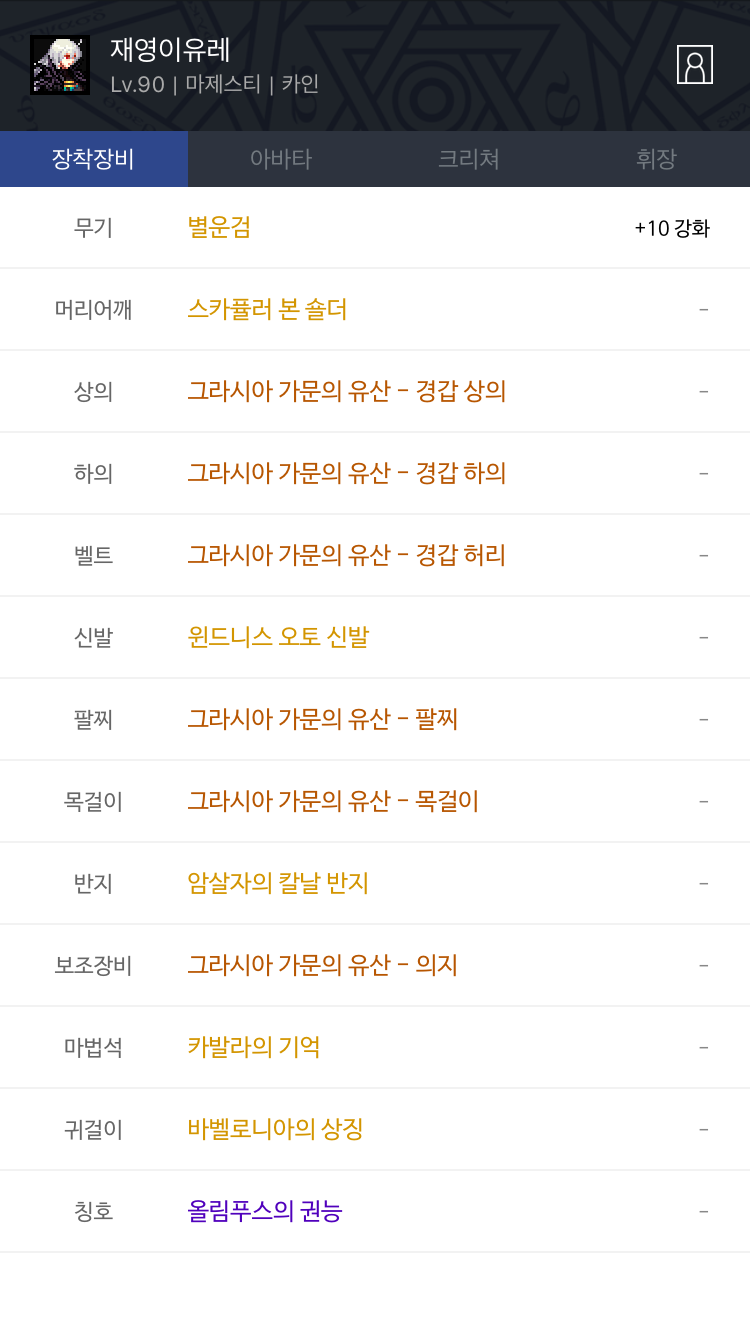The image size is (750, 1334).
Task: Select the 장착장비 tab
Action: (x=94, y=159)
